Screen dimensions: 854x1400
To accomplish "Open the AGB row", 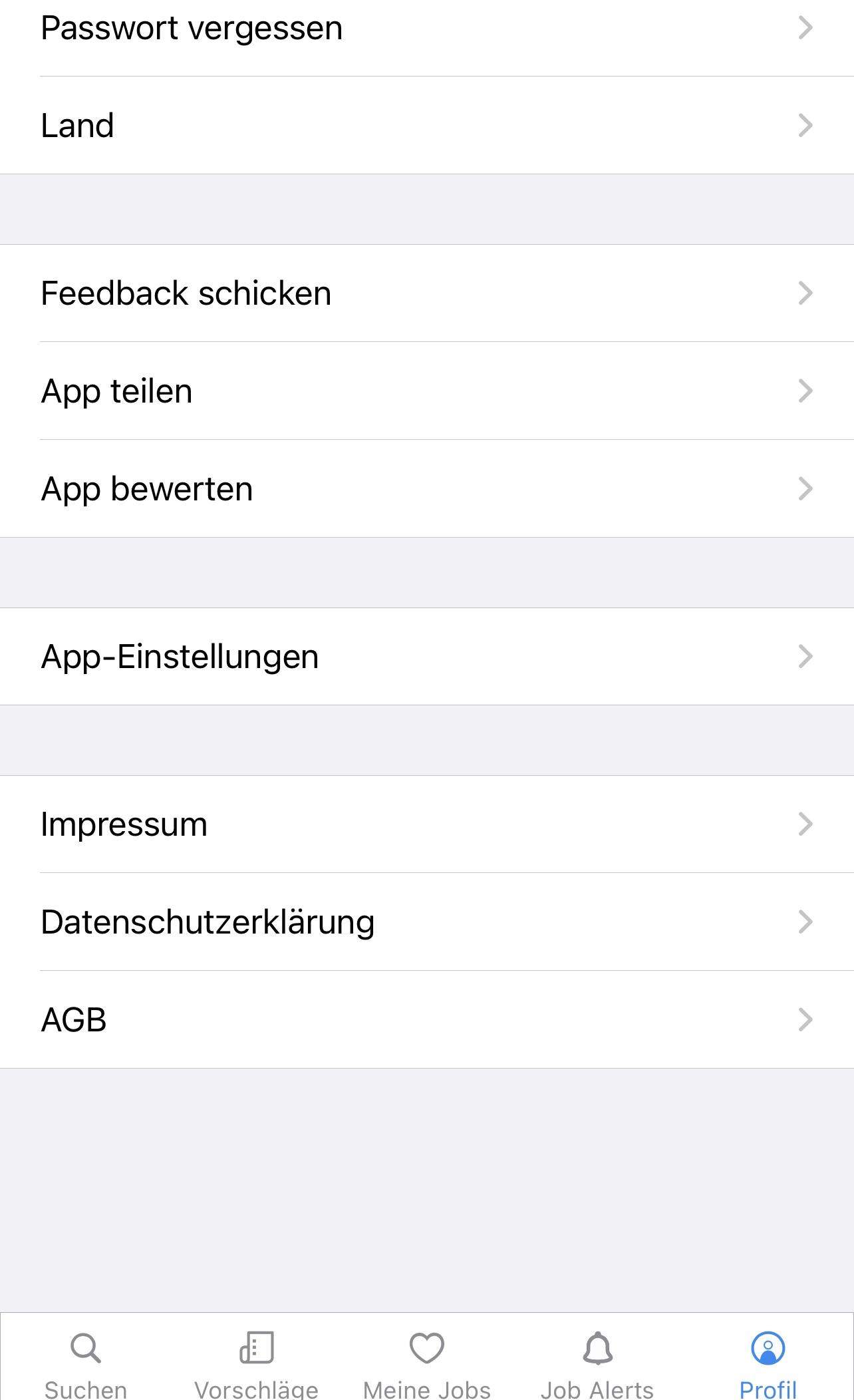I will 427,1019.
